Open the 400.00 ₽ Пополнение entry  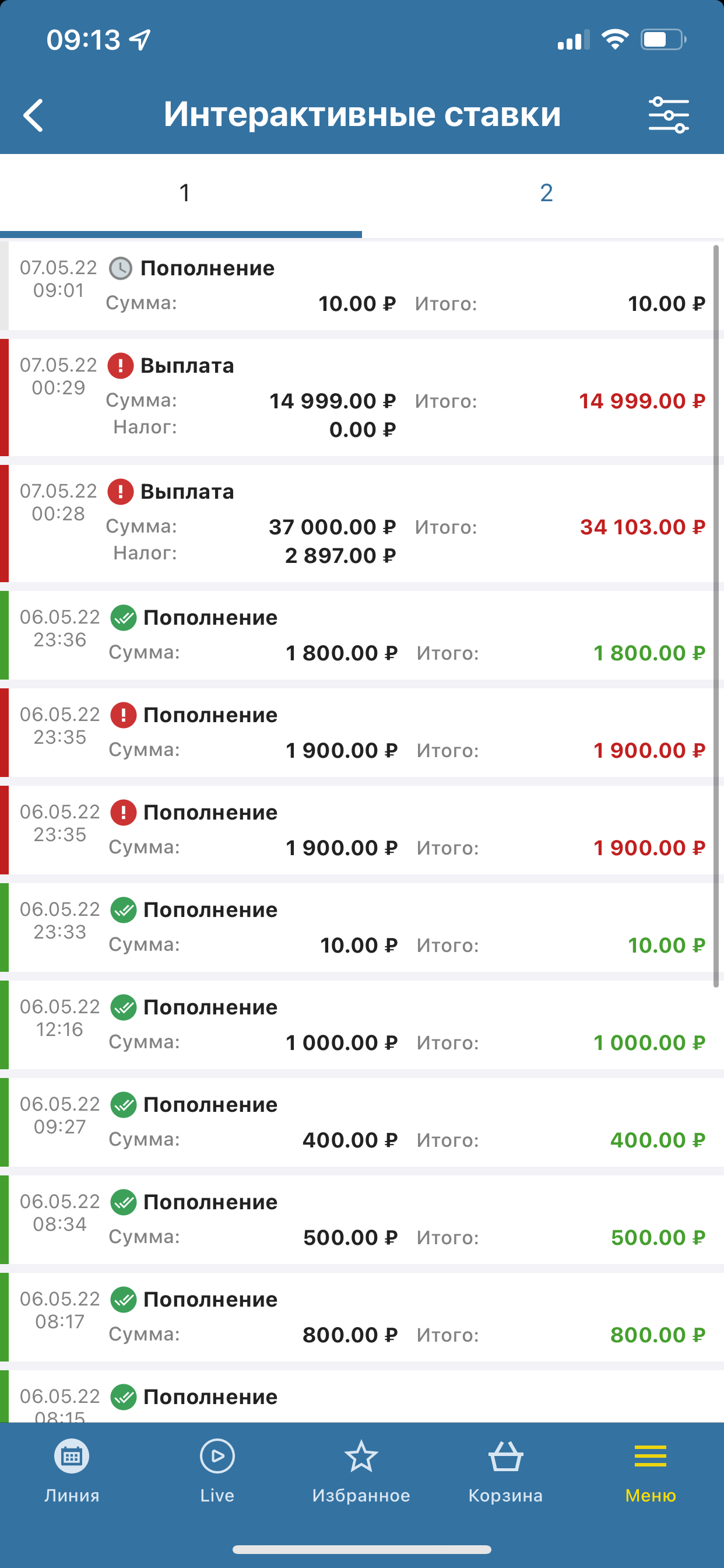point(362,1122)
